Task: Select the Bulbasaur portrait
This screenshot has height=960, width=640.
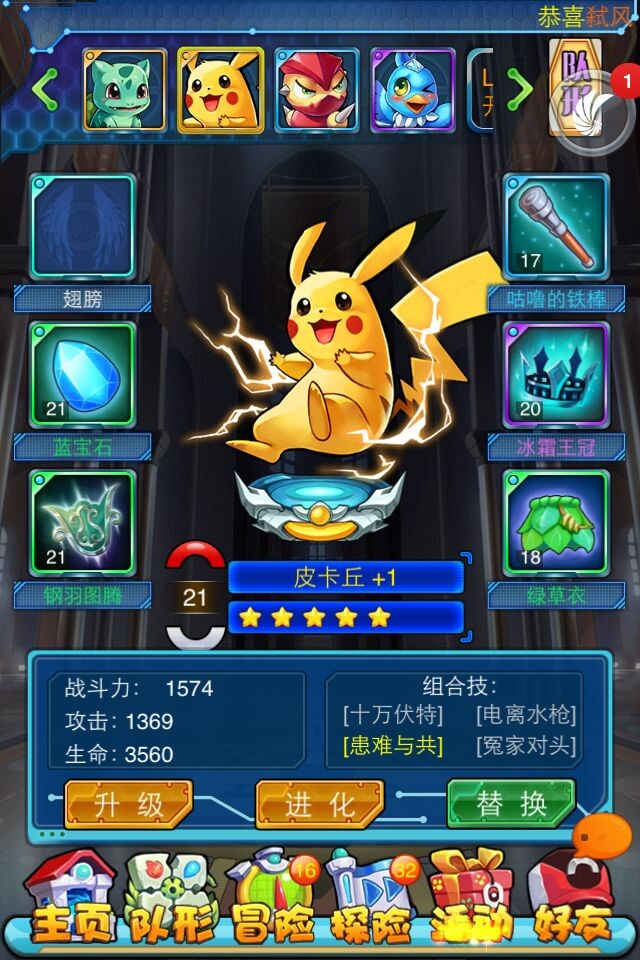Action: pyautogui.click(x=124, y=90)
